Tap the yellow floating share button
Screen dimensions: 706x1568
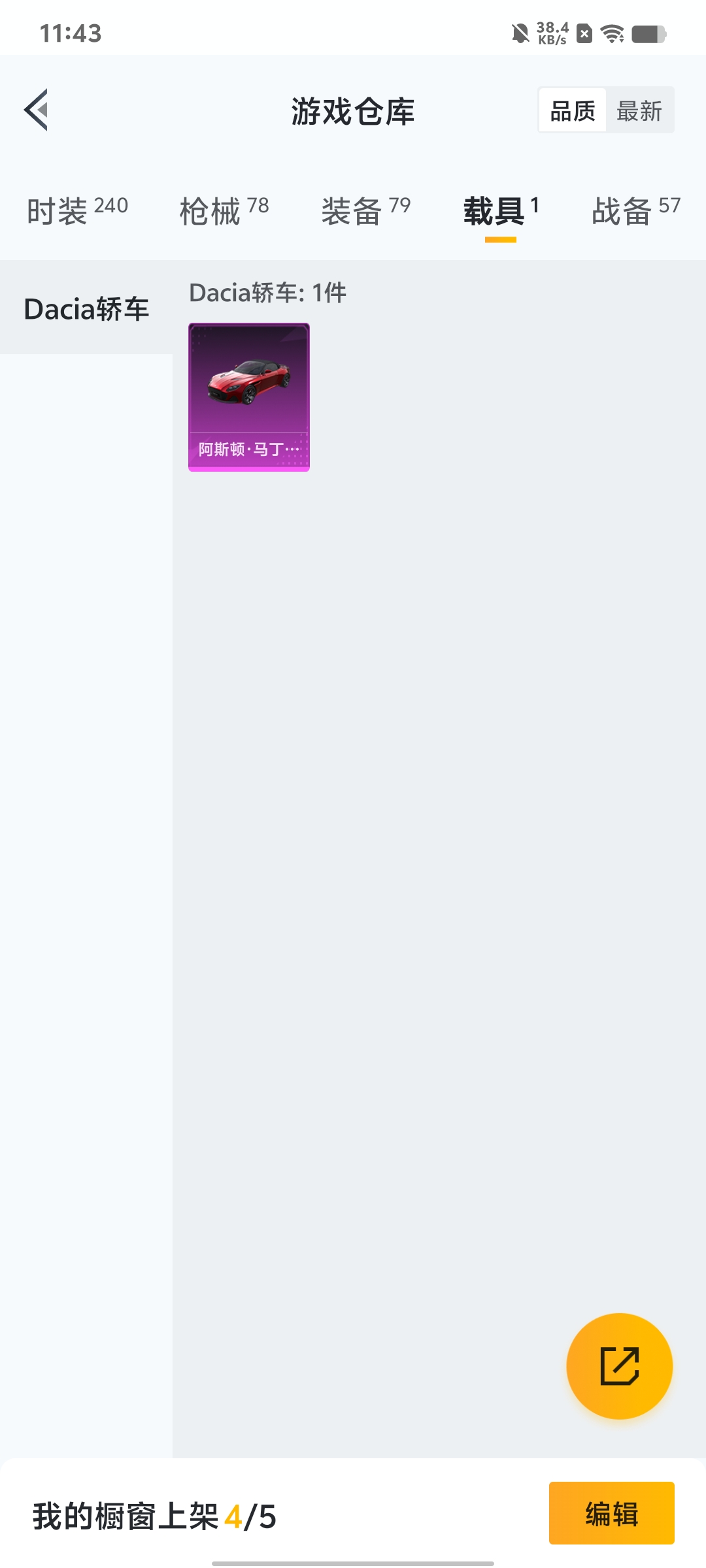[619, 1366]
